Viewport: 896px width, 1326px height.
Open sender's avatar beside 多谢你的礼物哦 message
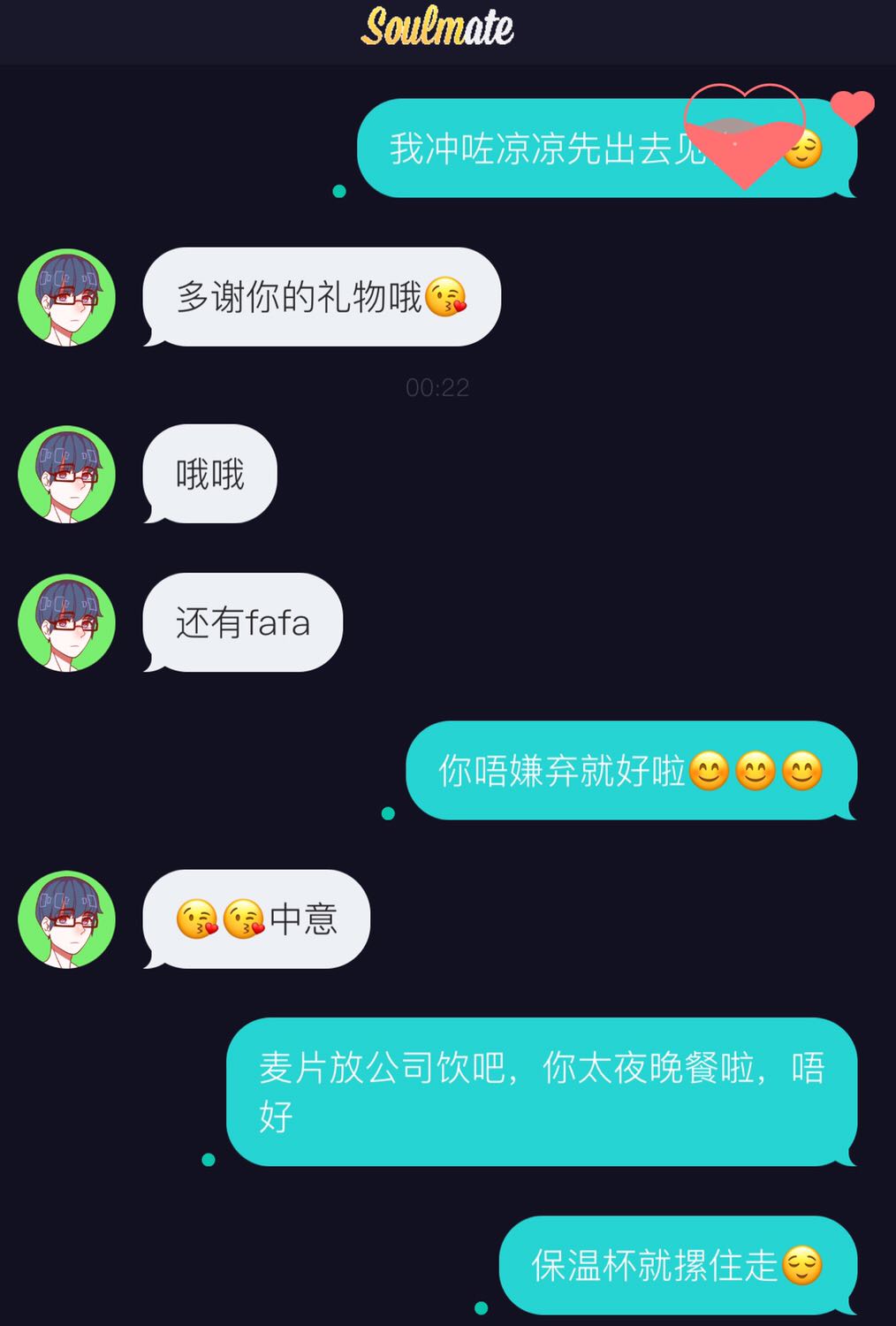[x=67, y=297]
